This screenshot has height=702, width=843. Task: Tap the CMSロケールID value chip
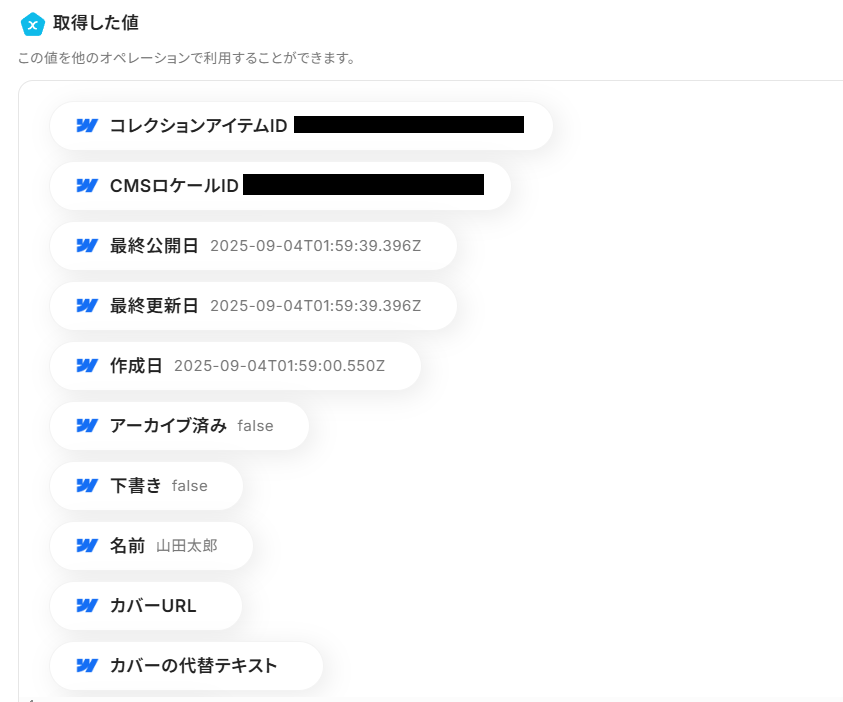coord(280,186)
